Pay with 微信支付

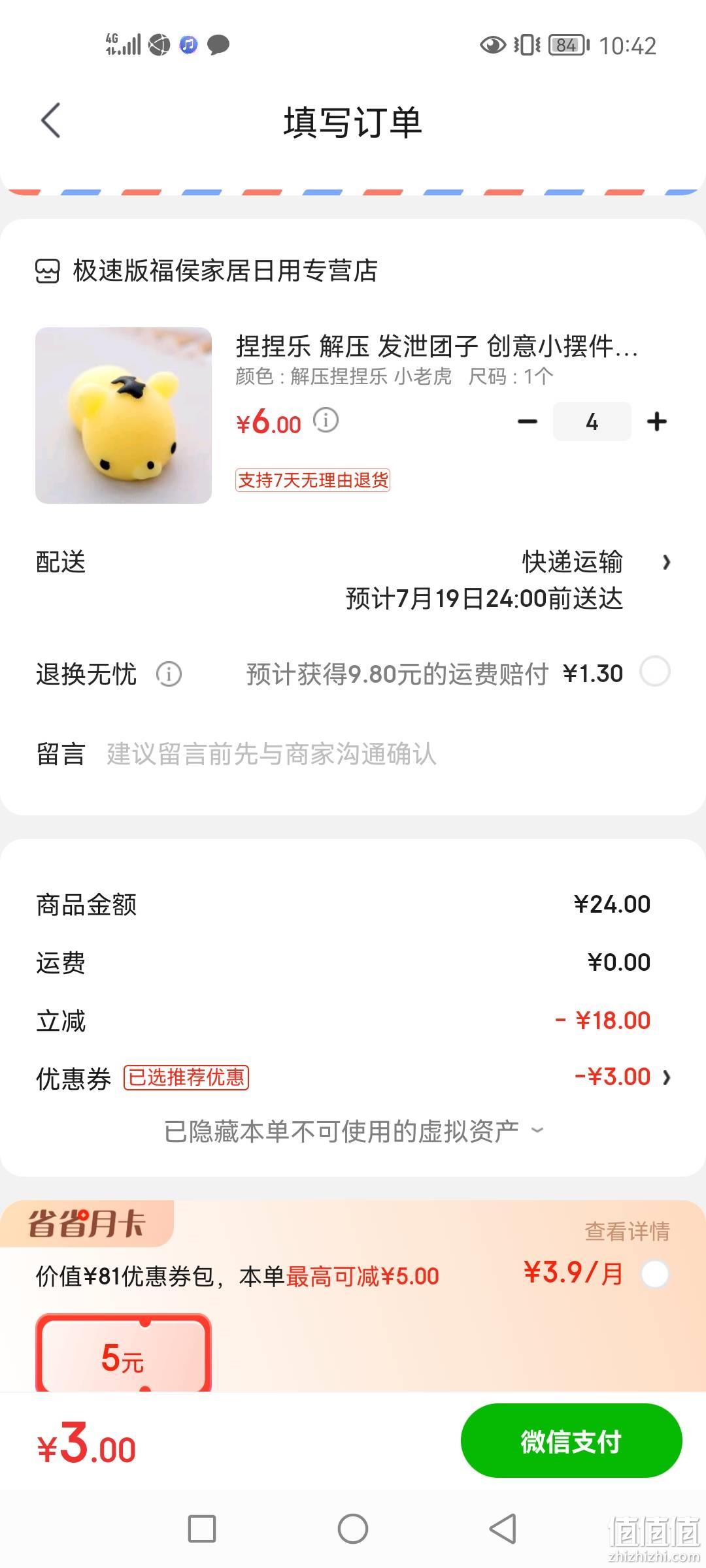coord(571,1441)
